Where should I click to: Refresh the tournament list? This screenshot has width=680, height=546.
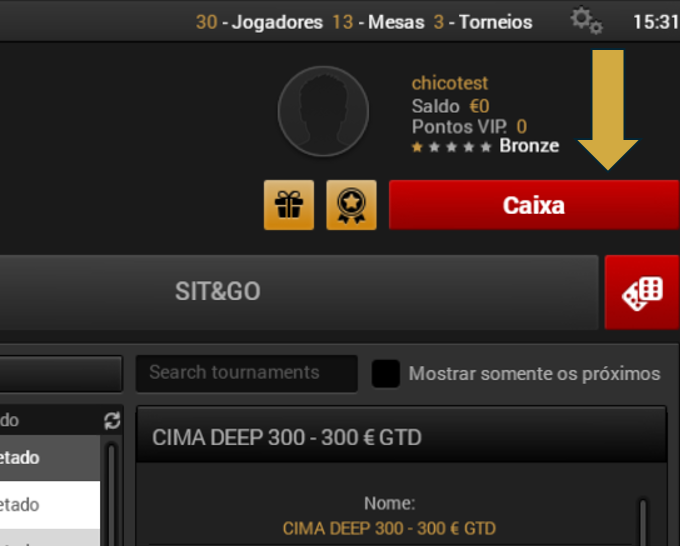click(x=112, y=421)
